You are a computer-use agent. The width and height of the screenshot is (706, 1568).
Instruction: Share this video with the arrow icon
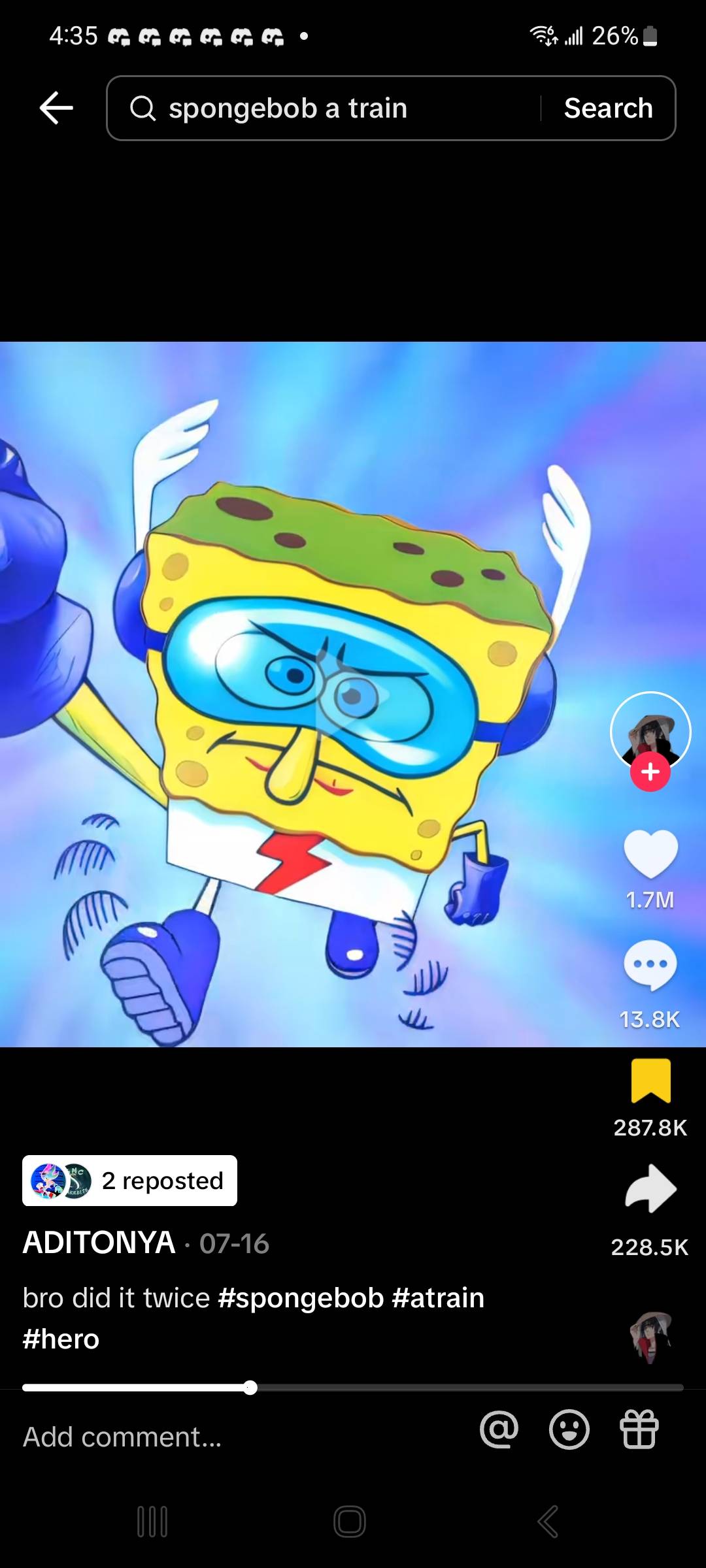[x=650, y=1189]
